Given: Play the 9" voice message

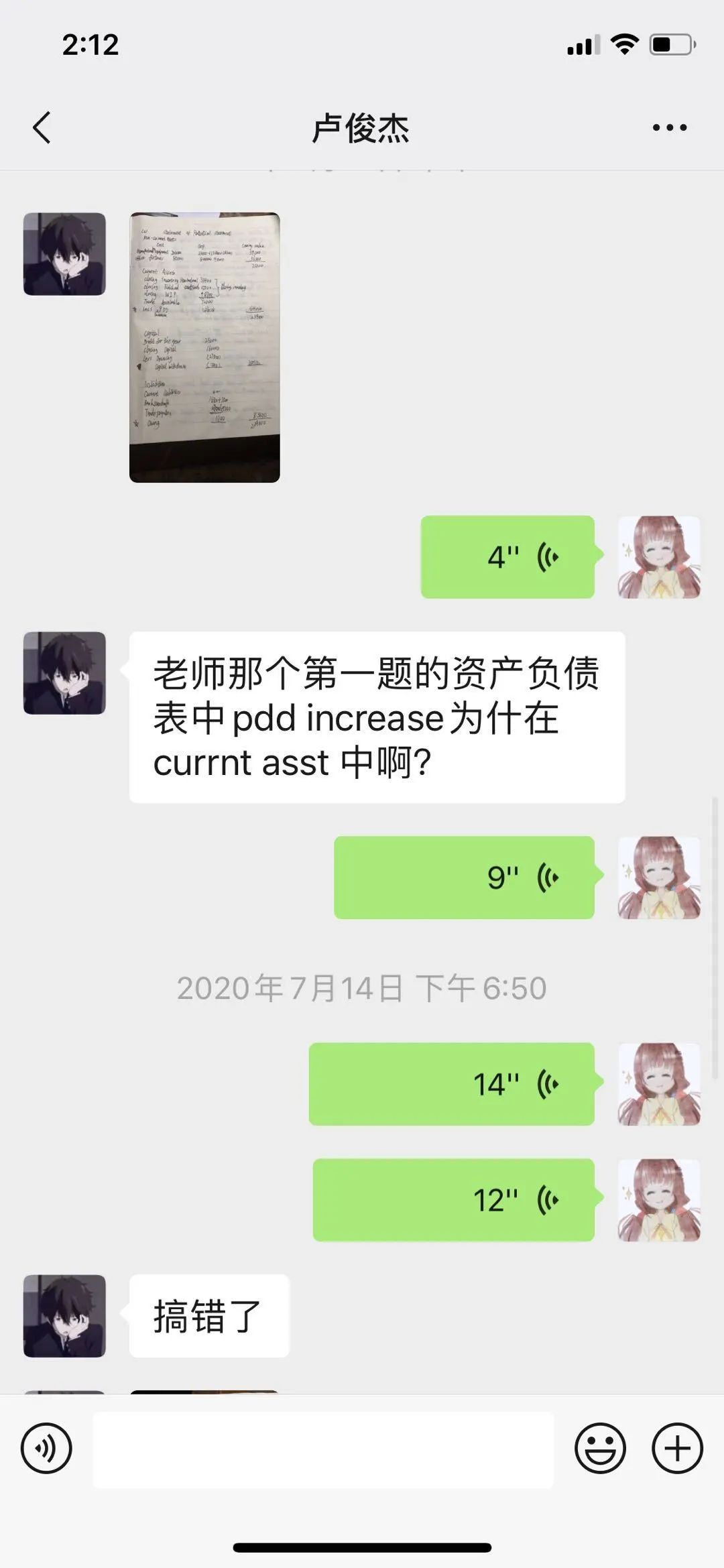Looking at the screenshot, I should coord(464,878).
